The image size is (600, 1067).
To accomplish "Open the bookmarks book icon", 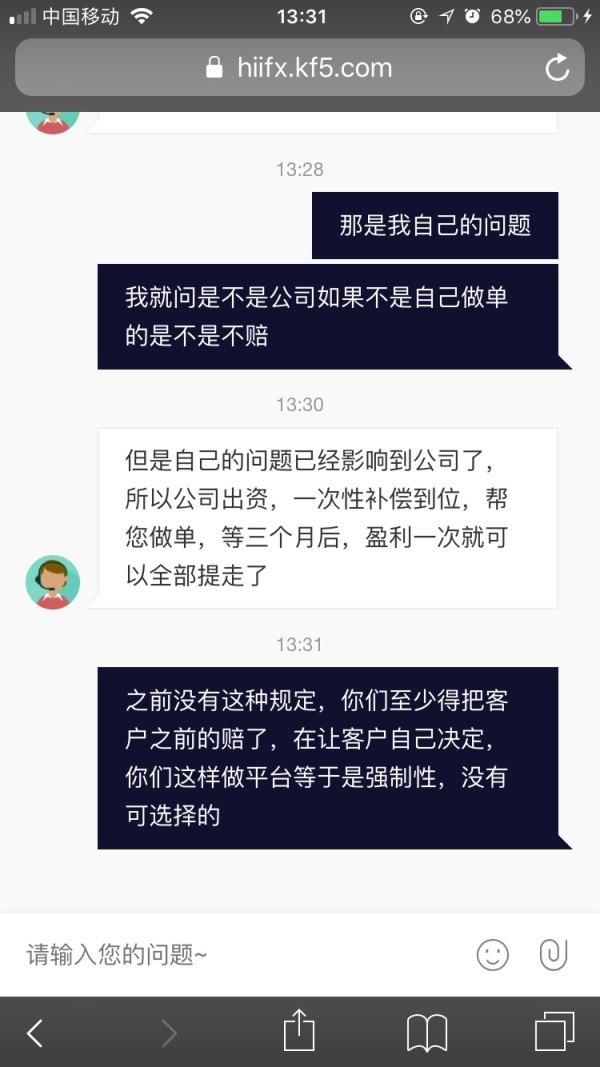I will click(x=427, y=1032).
